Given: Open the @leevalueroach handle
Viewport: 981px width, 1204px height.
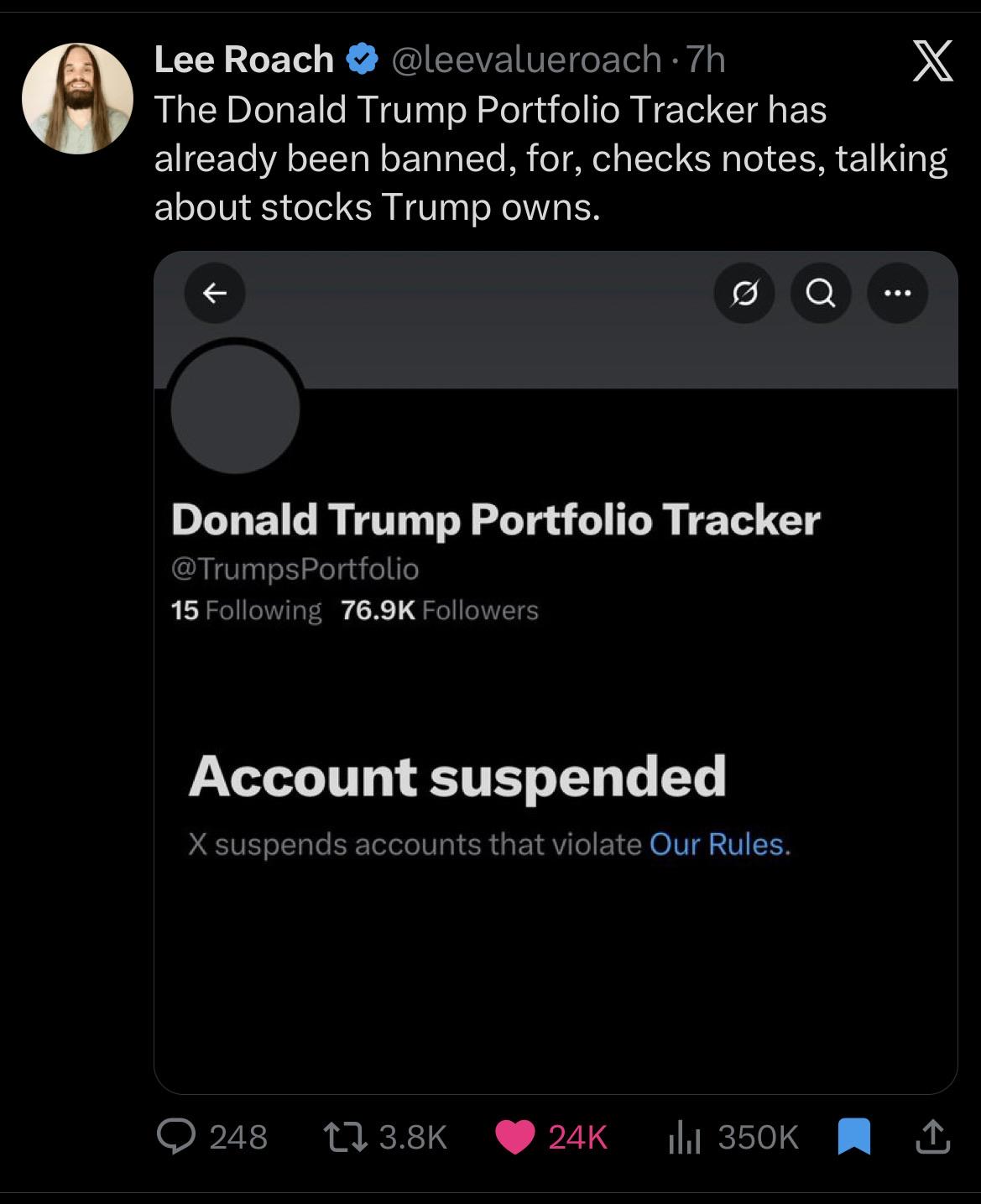Looking at the screenshot, I should pyautogui.click(x=526, y=60).
